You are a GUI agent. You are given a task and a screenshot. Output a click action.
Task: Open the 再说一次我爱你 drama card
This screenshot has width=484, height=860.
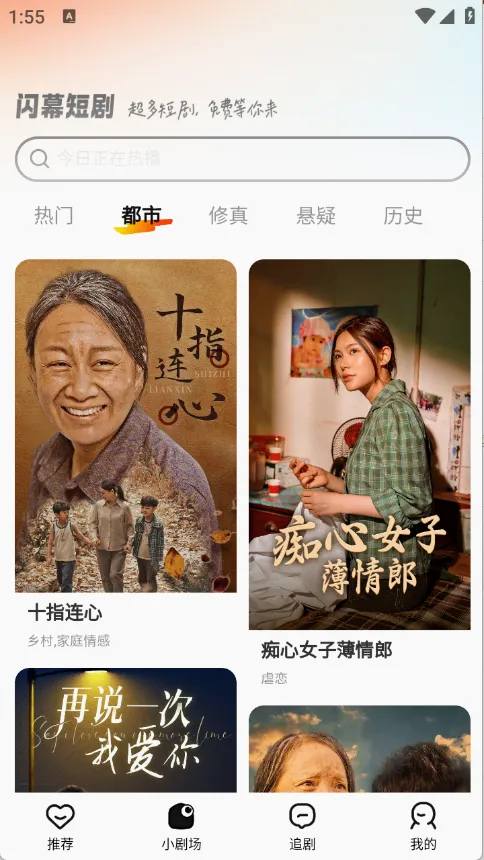point(126,730)
